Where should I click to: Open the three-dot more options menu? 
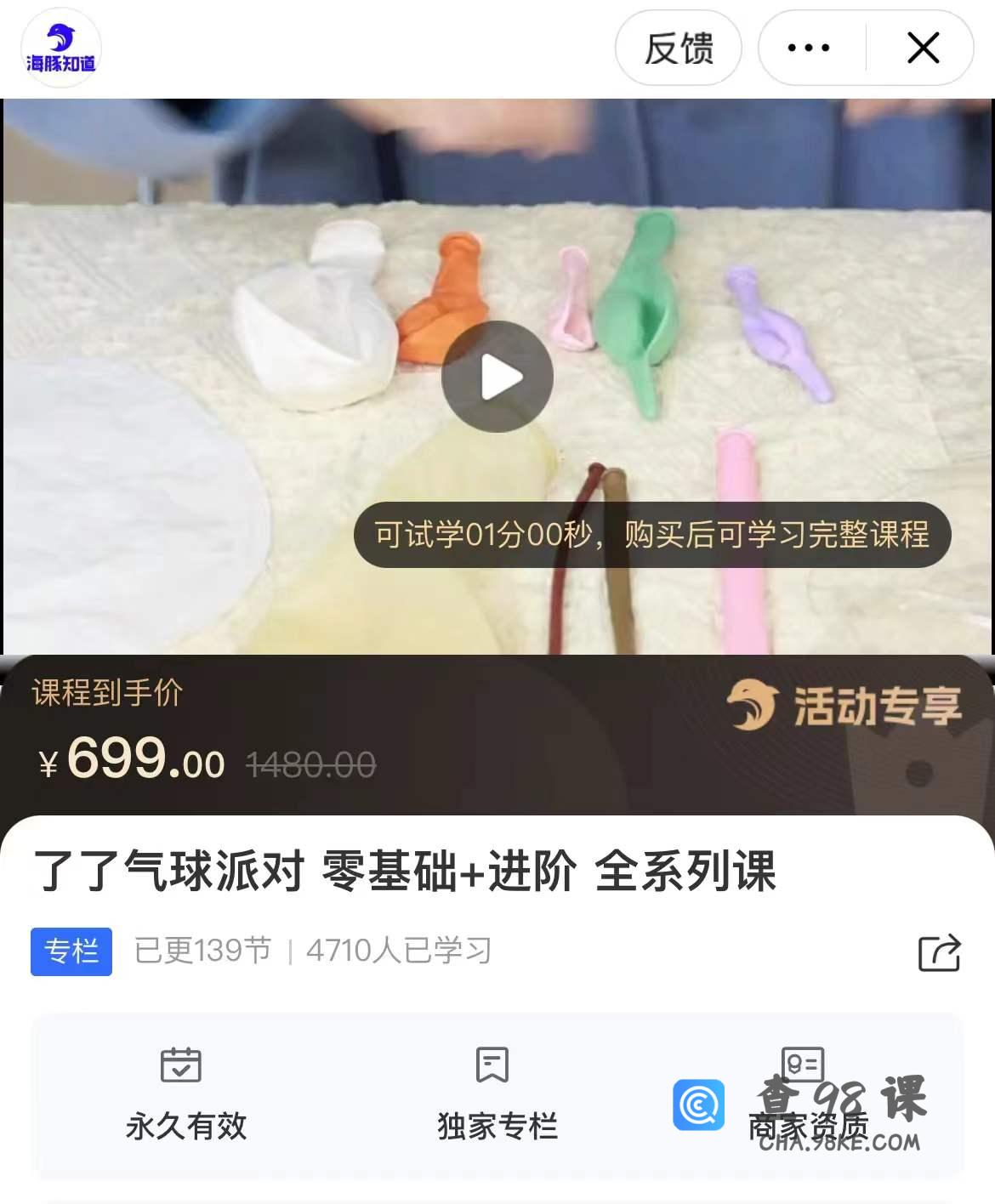[809, 48]
